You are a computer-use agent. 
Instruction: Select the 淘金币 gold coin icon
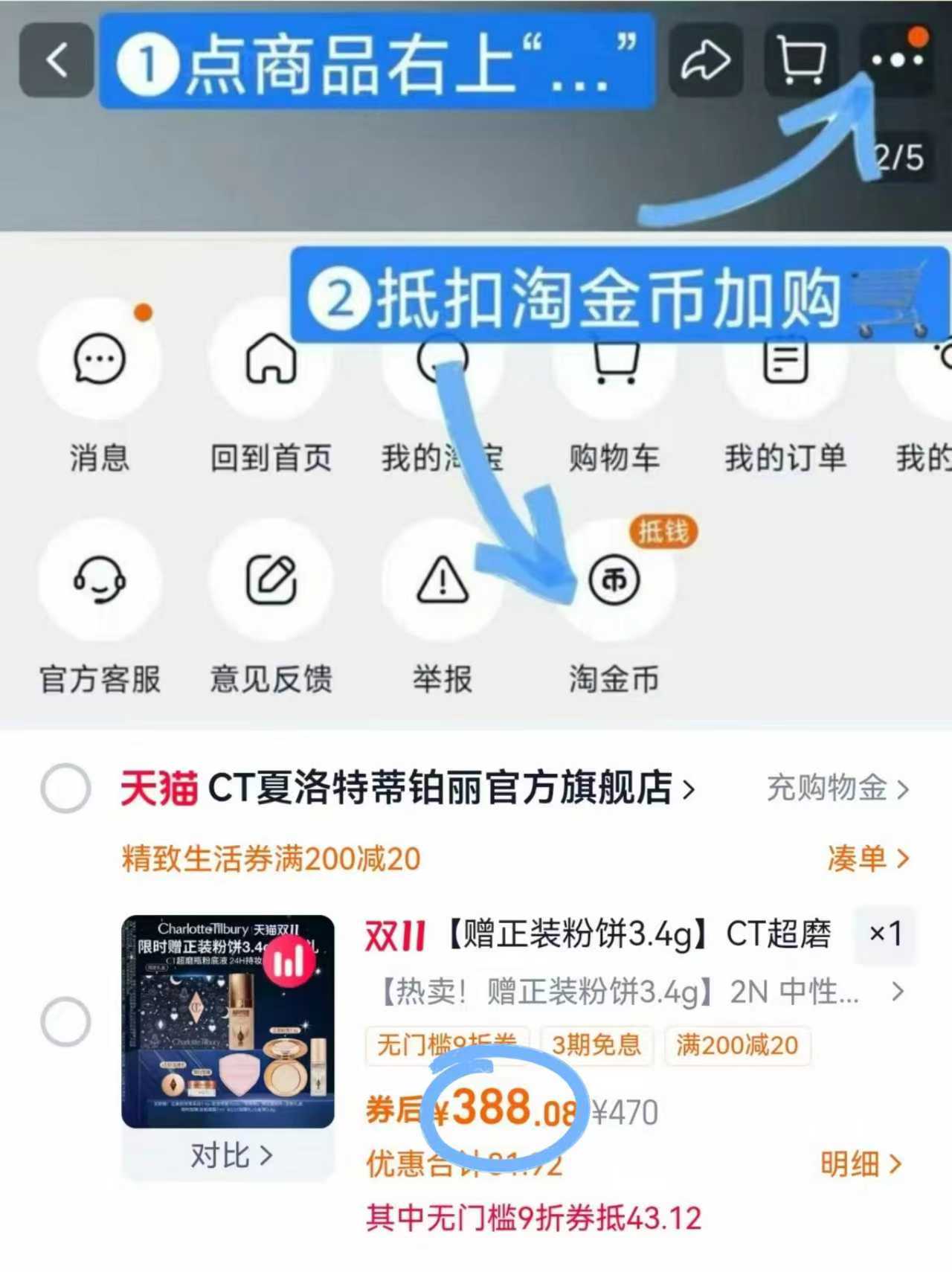[x=614, y=584]
